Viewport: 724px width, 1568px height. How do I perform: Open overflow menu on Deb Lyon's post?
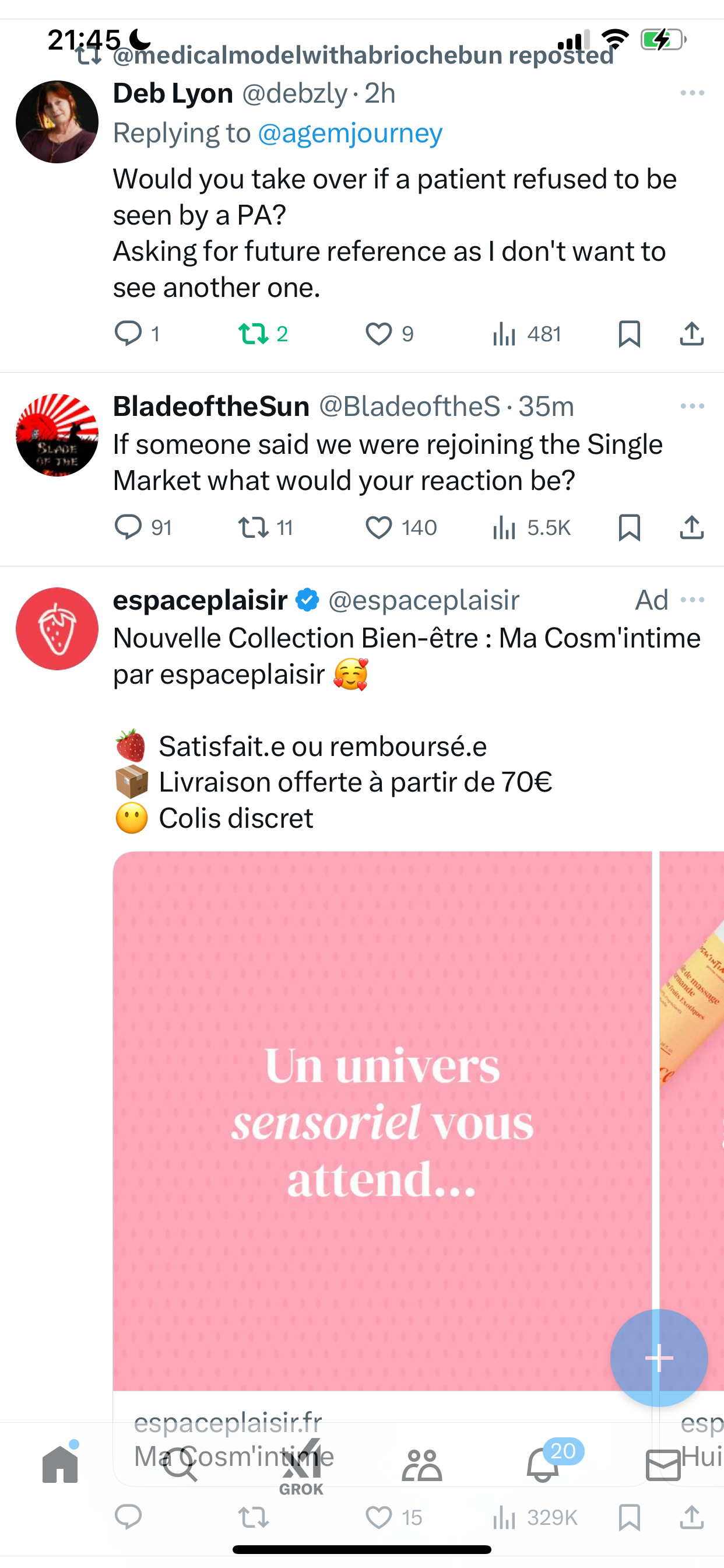point(693,93)
